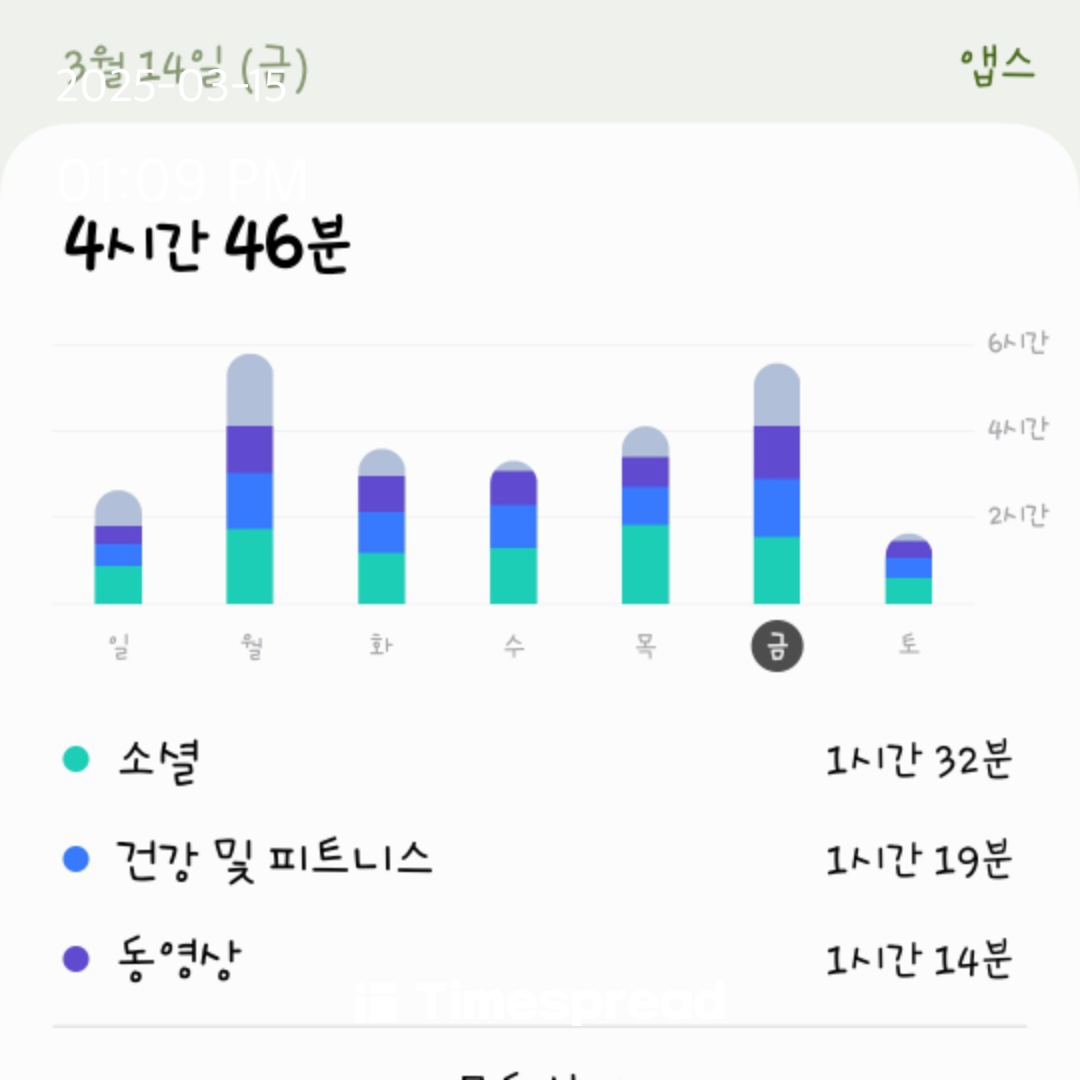Select the 목 bar in the chart
Image resolution: width=1080 pixels, height=1080 pixels.
tap(645, 515)
